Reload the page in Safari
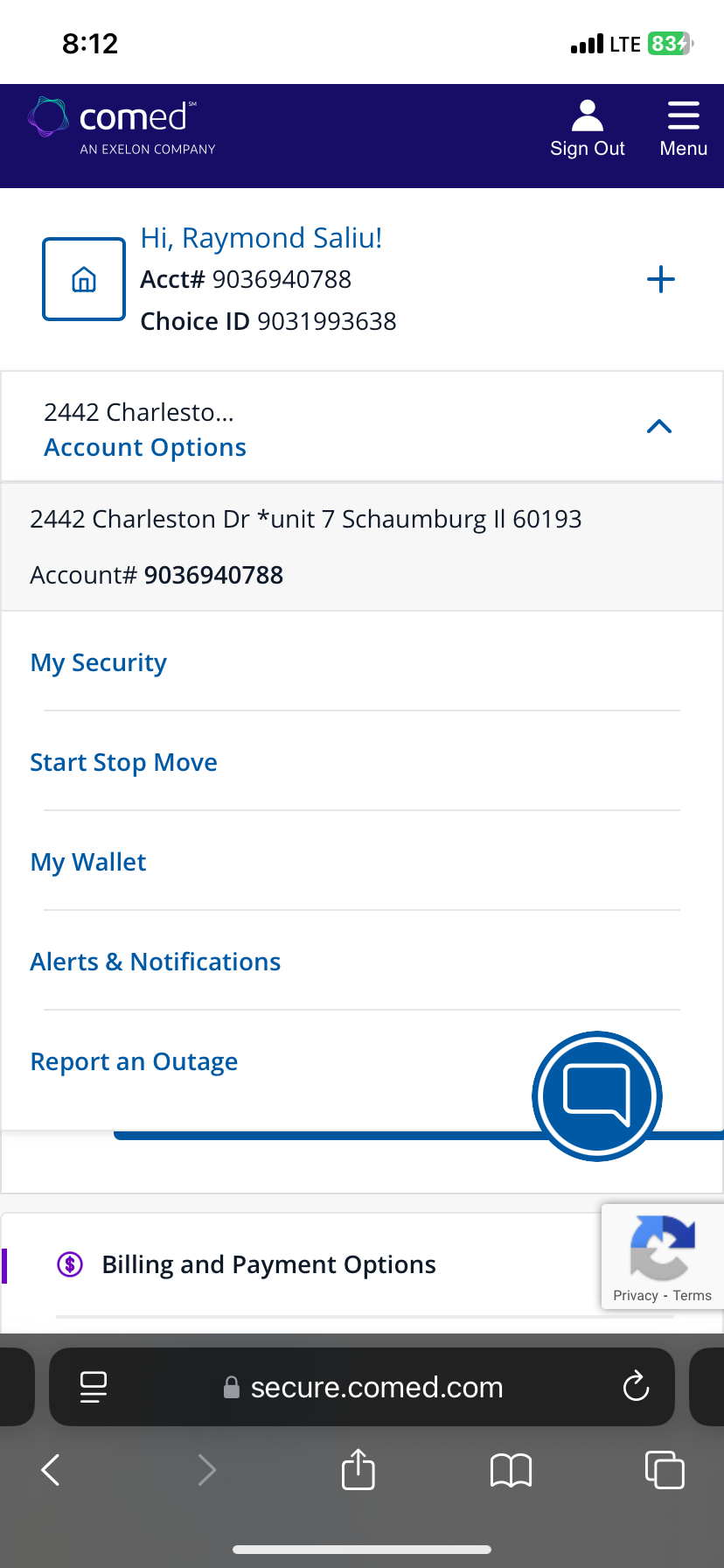Screen dimensions: 724x1568 [x=636, y=1386]
